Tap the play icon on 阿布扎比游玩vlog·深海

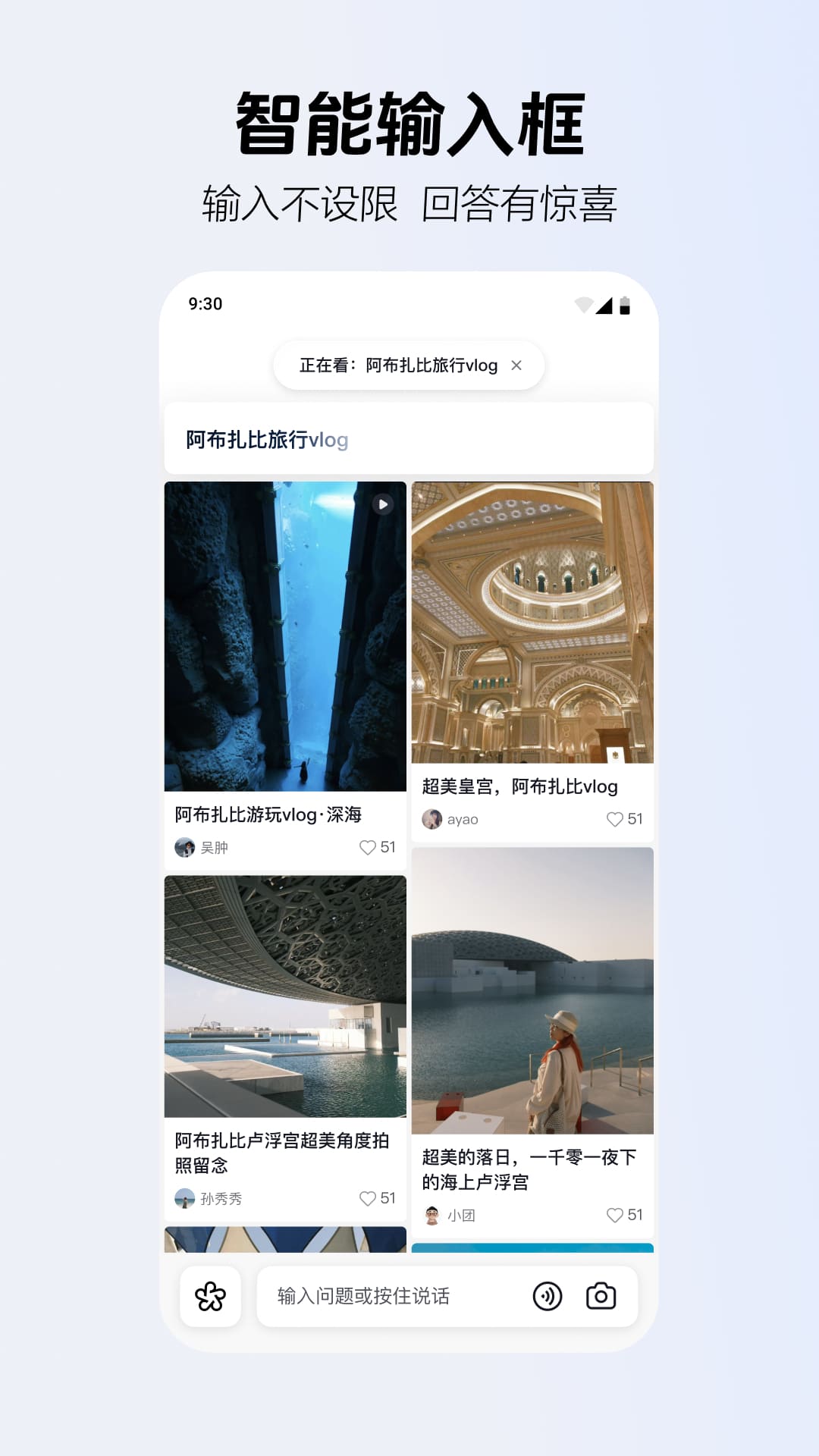coord(381,503)
